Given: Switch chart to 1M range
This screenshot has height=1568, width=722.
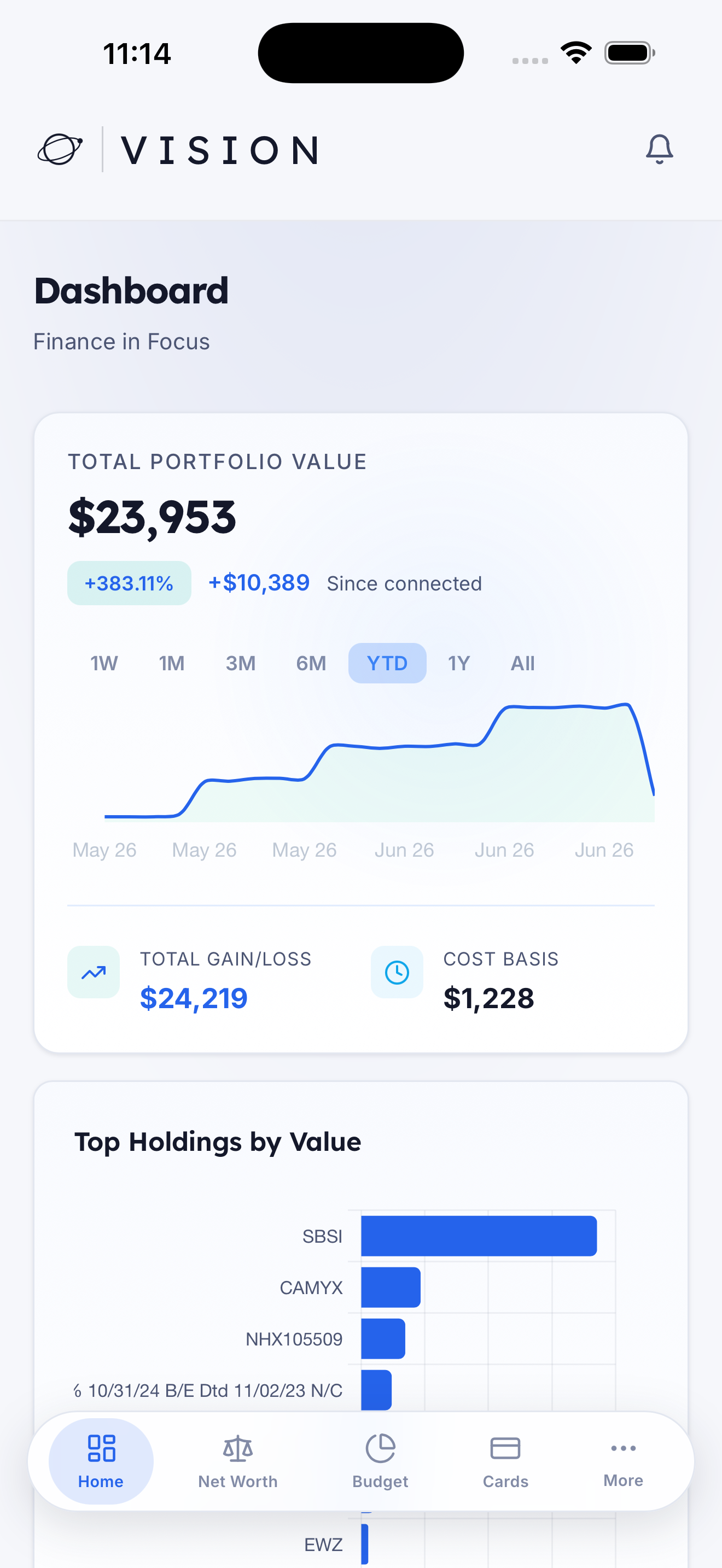Looking at the screenshot, I should (x=172, y=663).
